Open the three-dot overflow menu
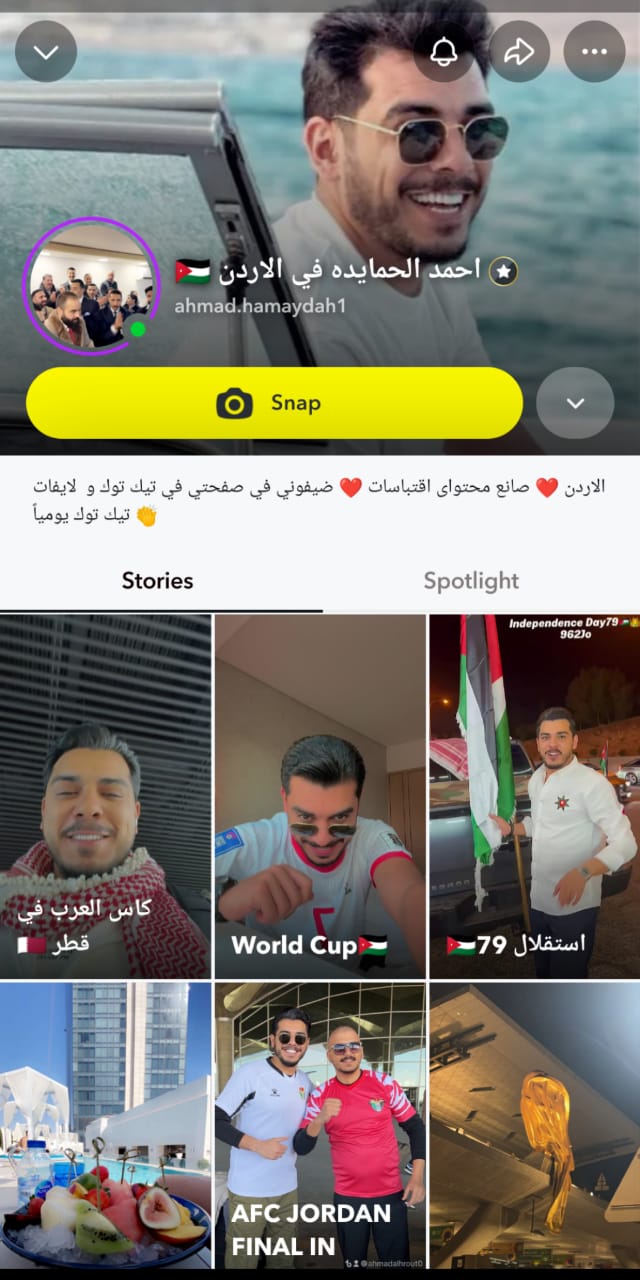 (x=594, y=52)
